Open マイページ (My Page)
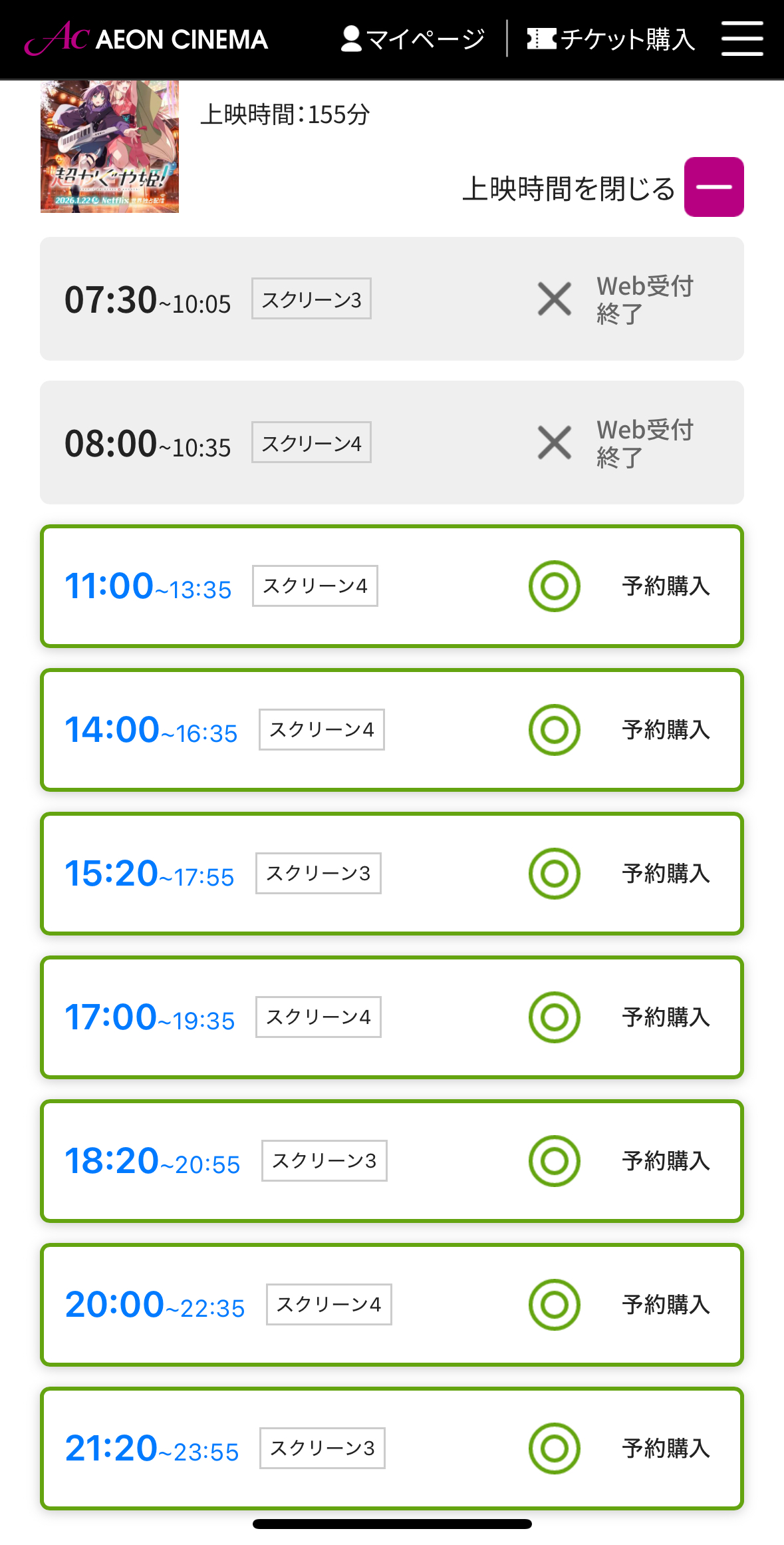Viewport: 784px width, 1545px height. pyautogui.click(x=414, y=39)
